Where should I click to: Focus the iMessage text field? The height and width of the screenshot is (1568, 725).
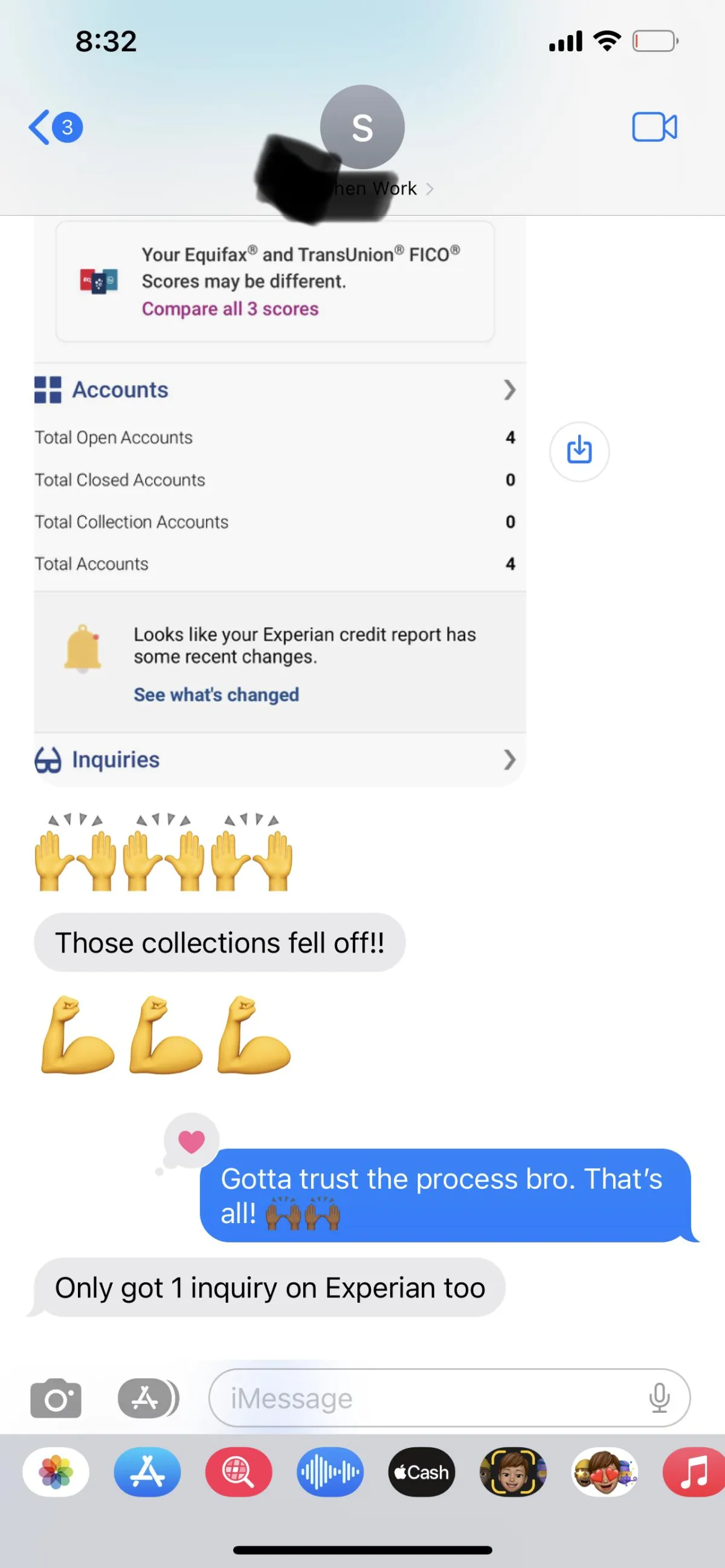[x=426, y=1399]
